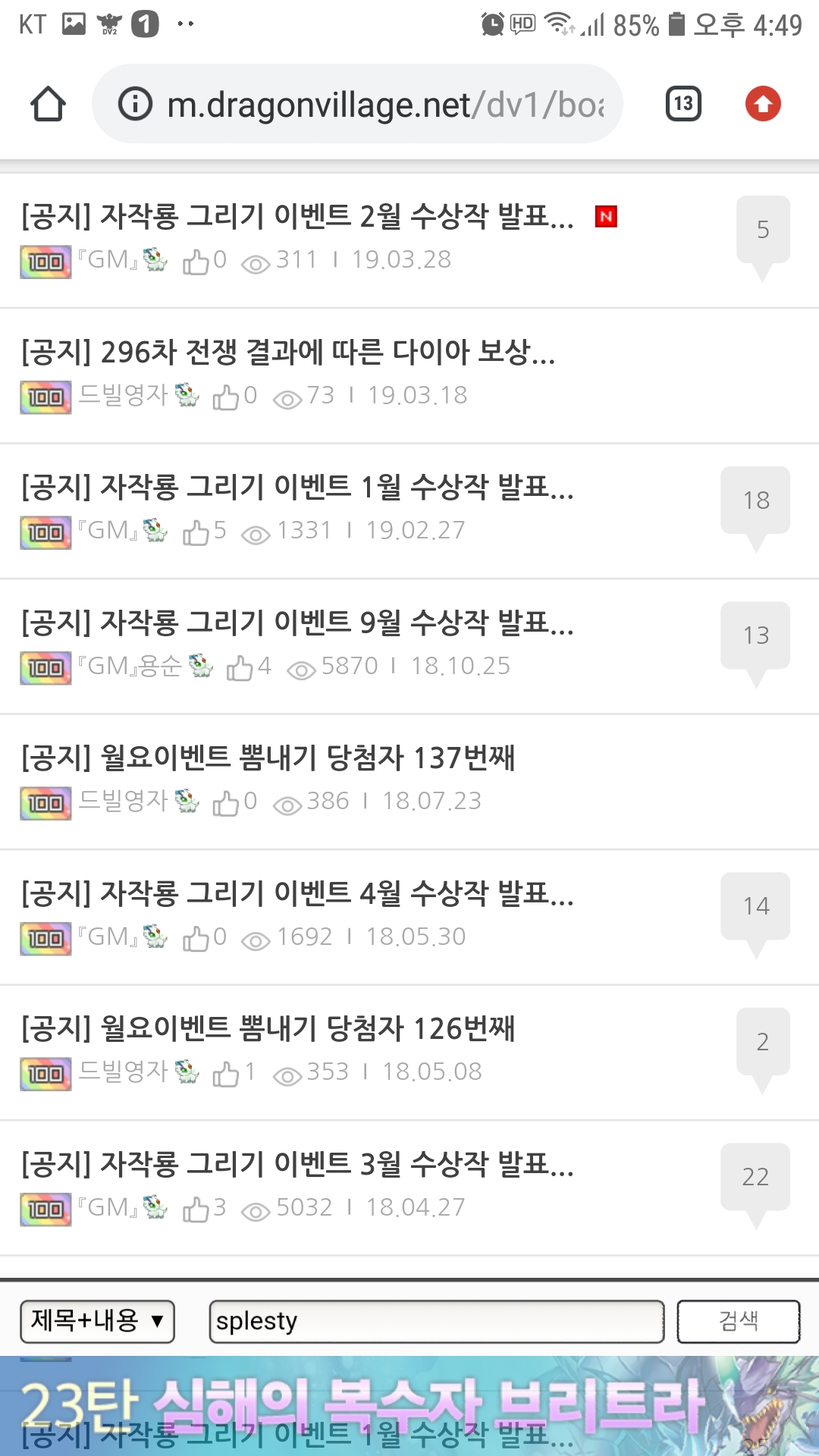Screen dimensions: 819x1456
Task: Open 월요이벤트 뽑내기 당첨자 126번째 notice
Action: (x=268, y=1029)
